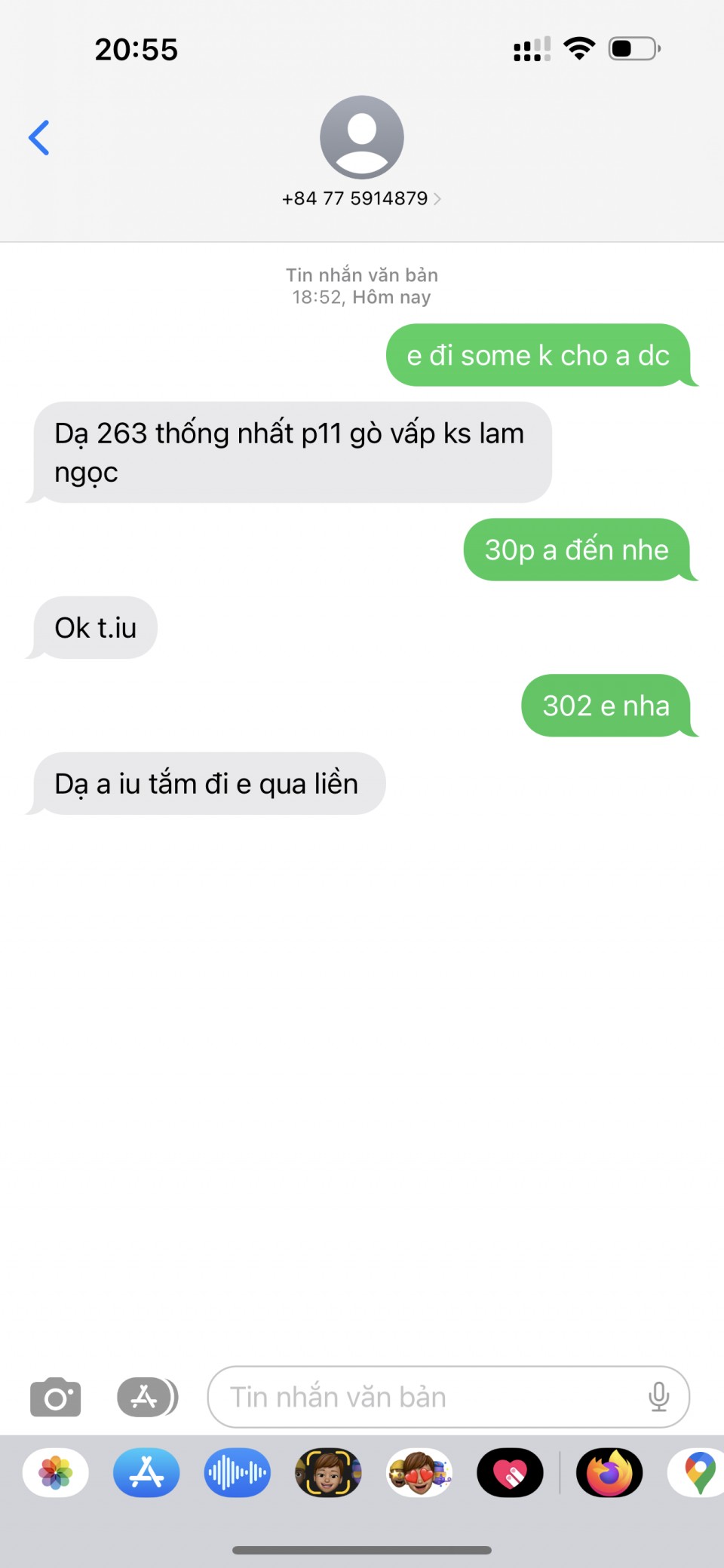
Task: Open the App Store iMessage app
Action: 146,1472
